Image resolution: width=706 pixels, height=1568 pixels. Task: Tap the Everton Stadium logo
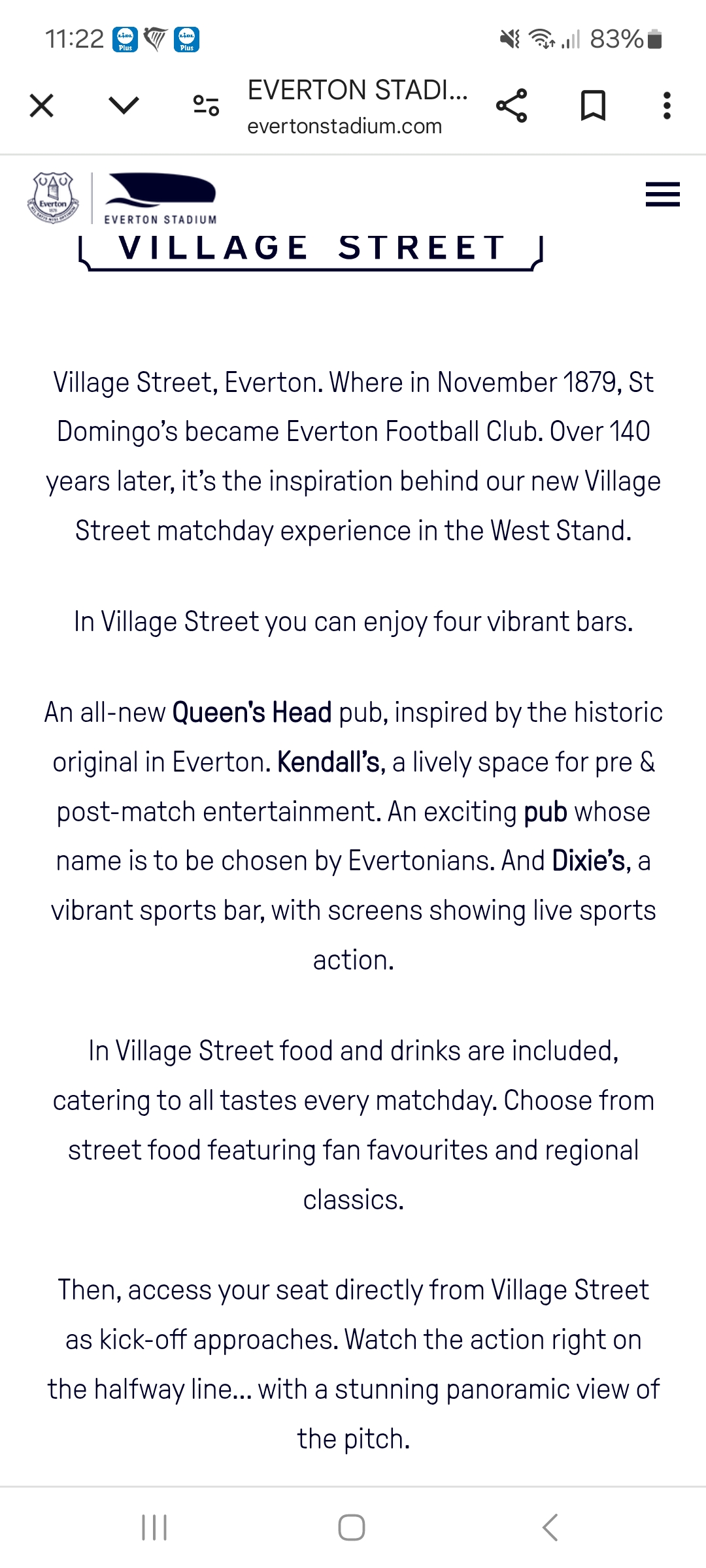click(160, 199)
